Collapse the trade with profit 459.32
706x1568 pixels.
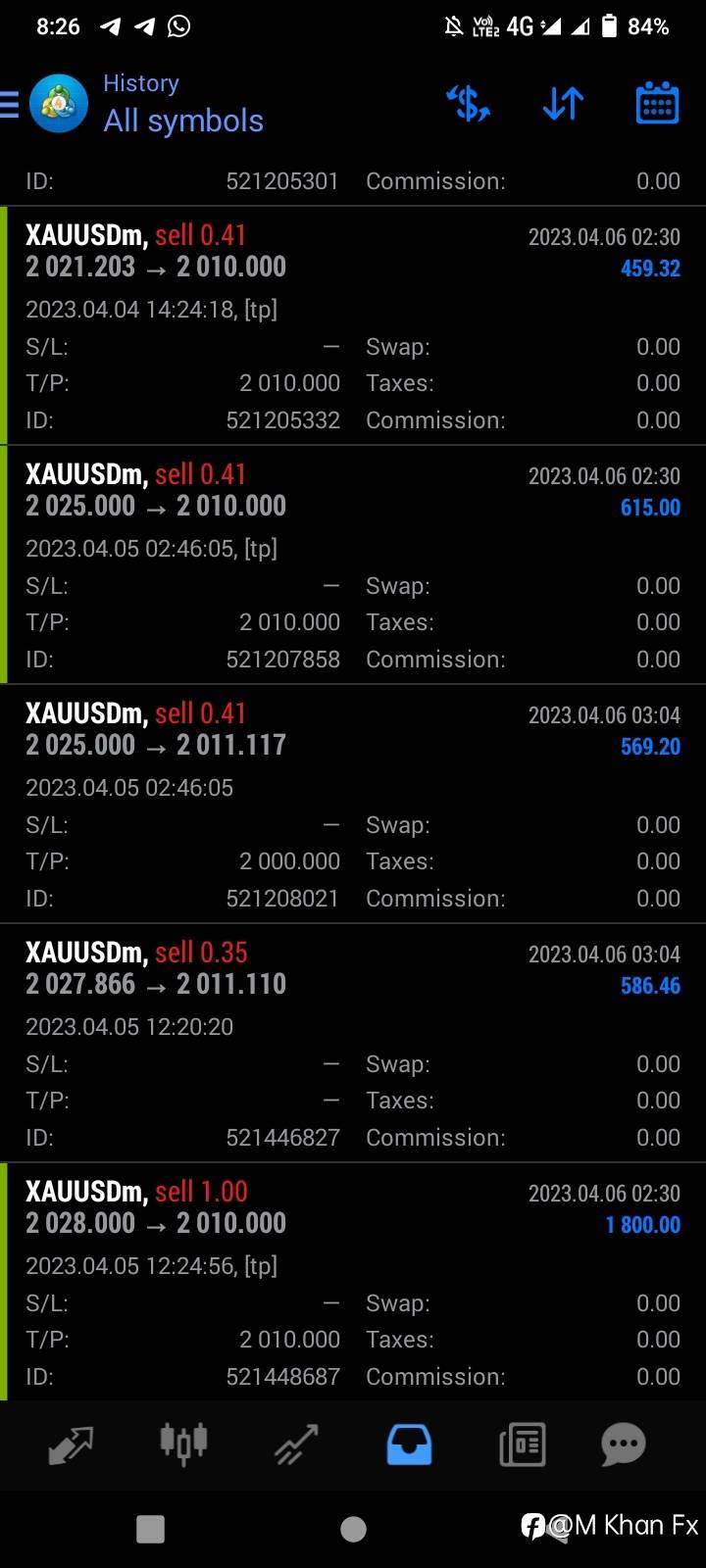coord(353,325)
